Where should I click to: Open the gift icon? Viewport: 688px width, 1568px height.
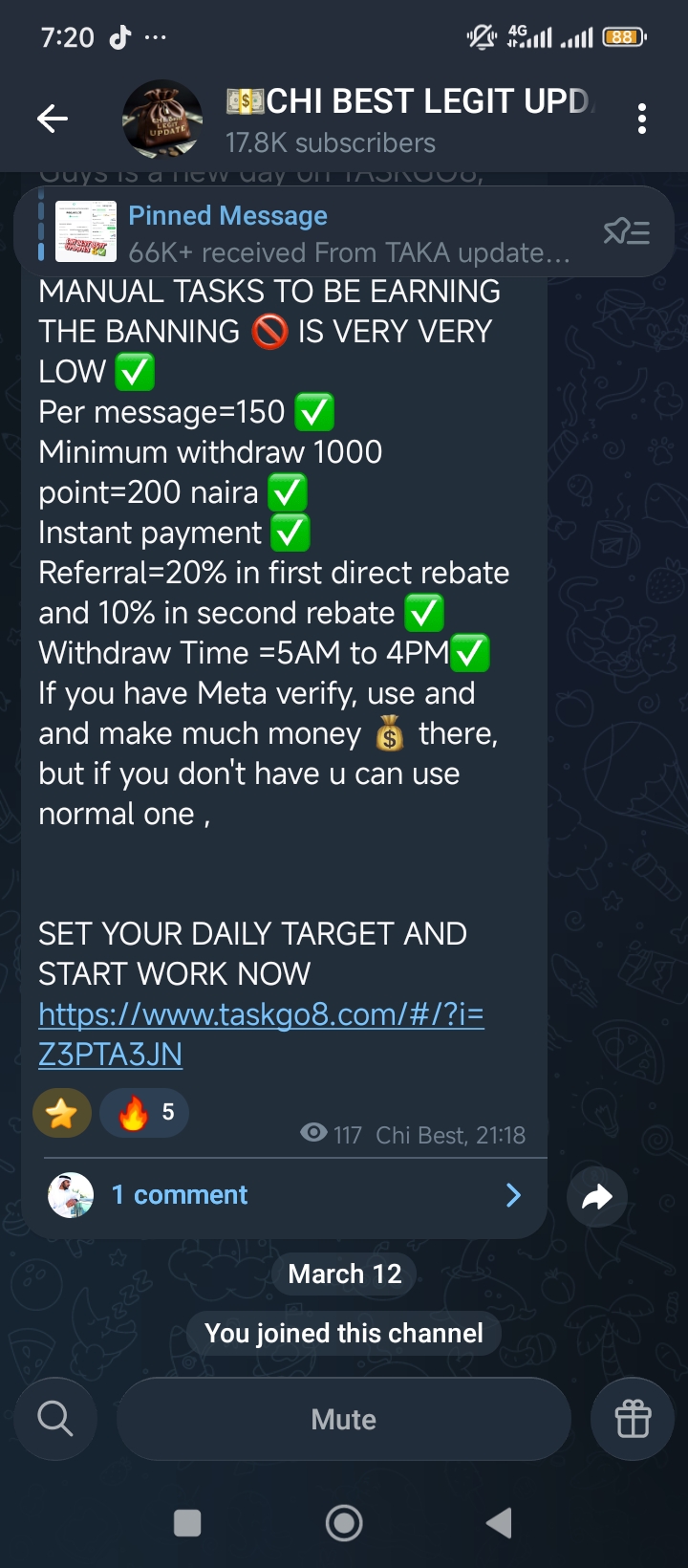(633, 1419)
